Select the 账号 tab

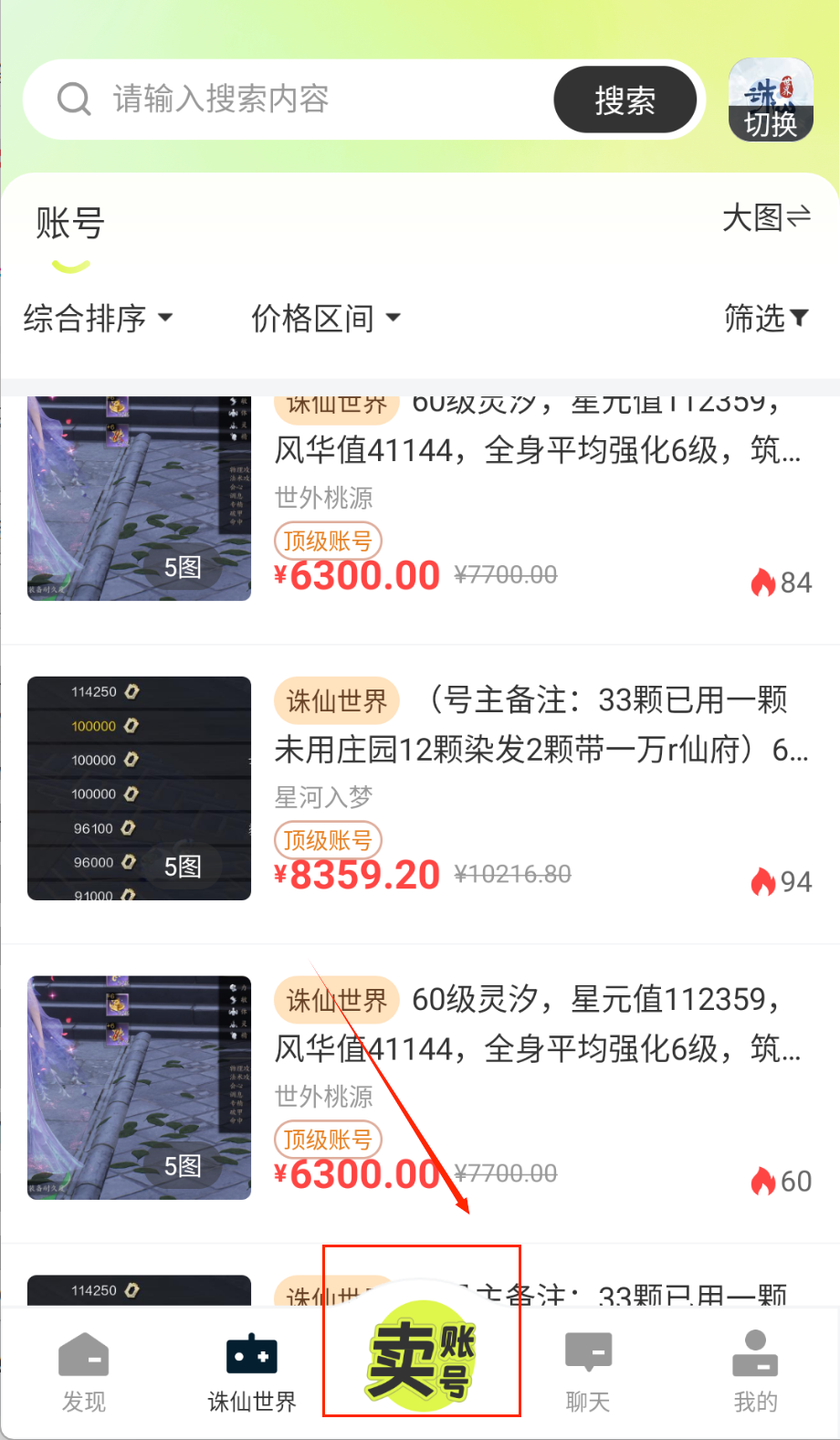[x=70, y=225]
